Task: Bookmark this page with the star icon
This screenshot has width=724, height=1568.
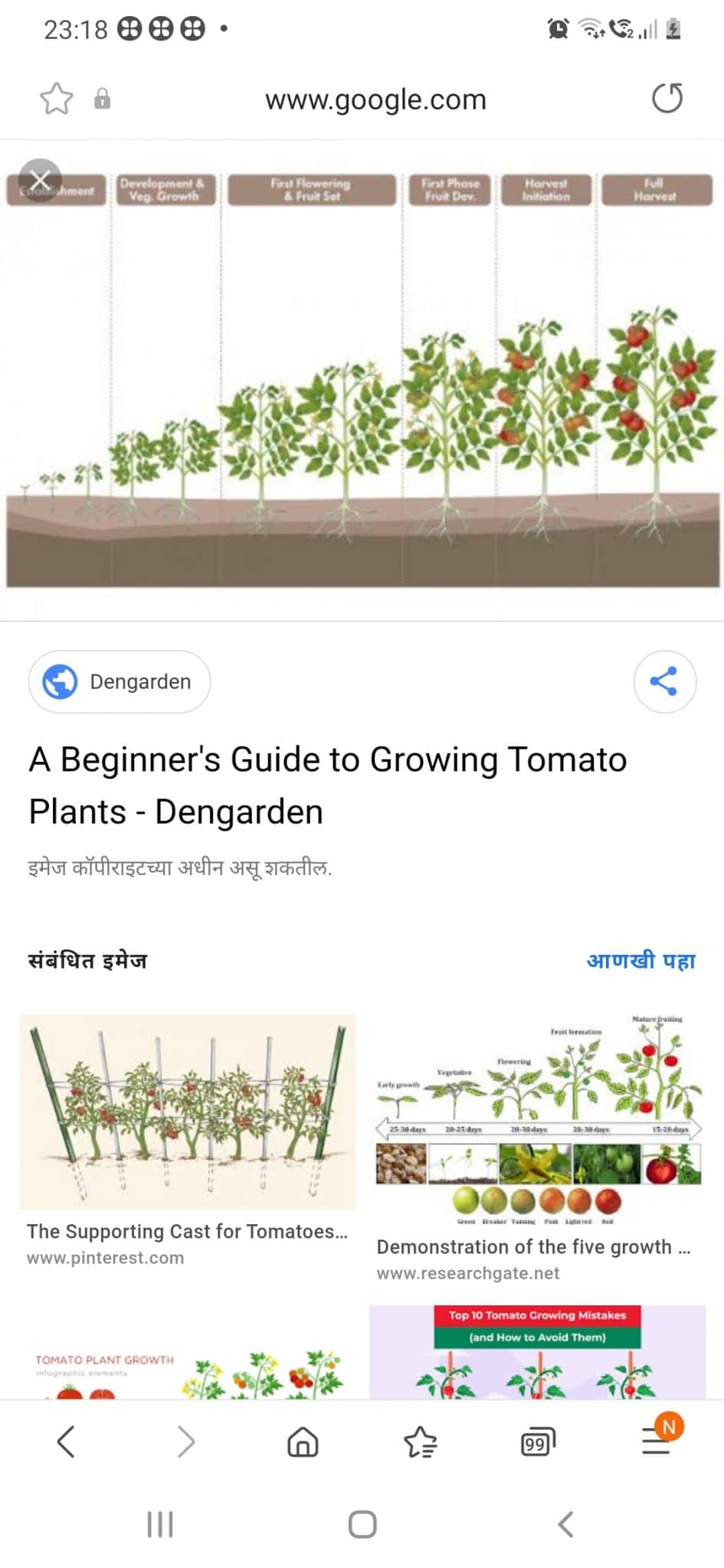Action: tap(56, 99)
